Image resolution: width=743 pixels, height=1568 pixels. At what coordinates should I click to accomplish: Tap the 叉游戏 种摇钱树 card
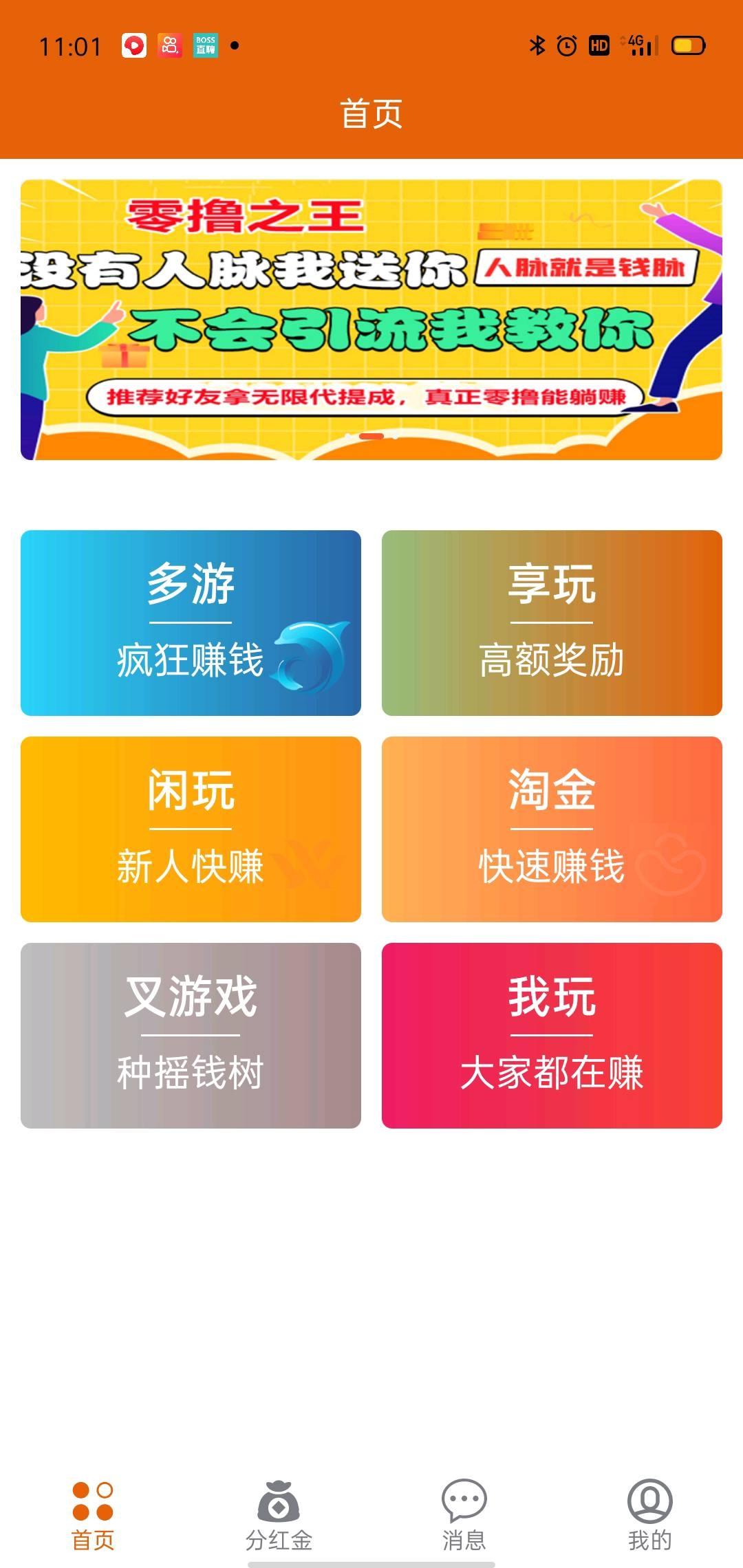[x=191, y=1036]
